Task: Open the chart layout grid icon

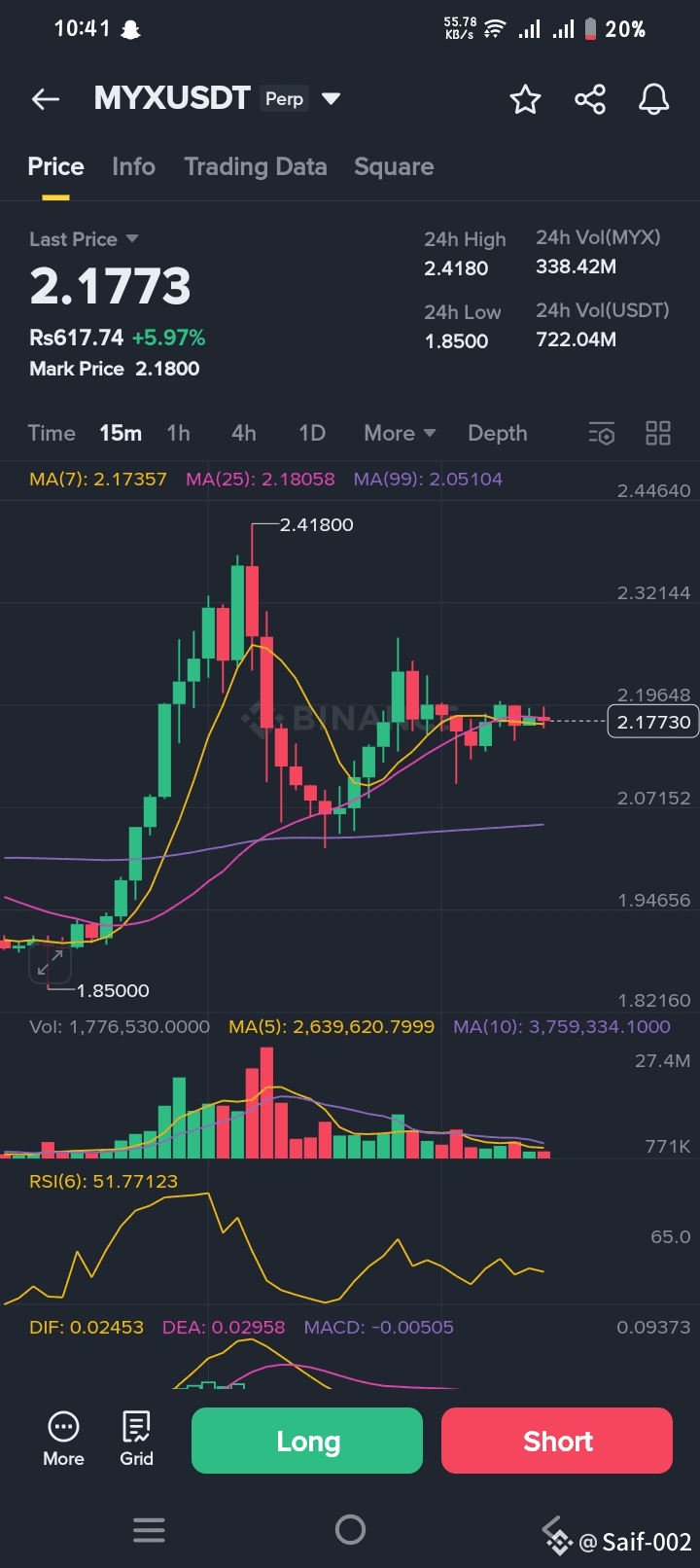Action: 658,434
